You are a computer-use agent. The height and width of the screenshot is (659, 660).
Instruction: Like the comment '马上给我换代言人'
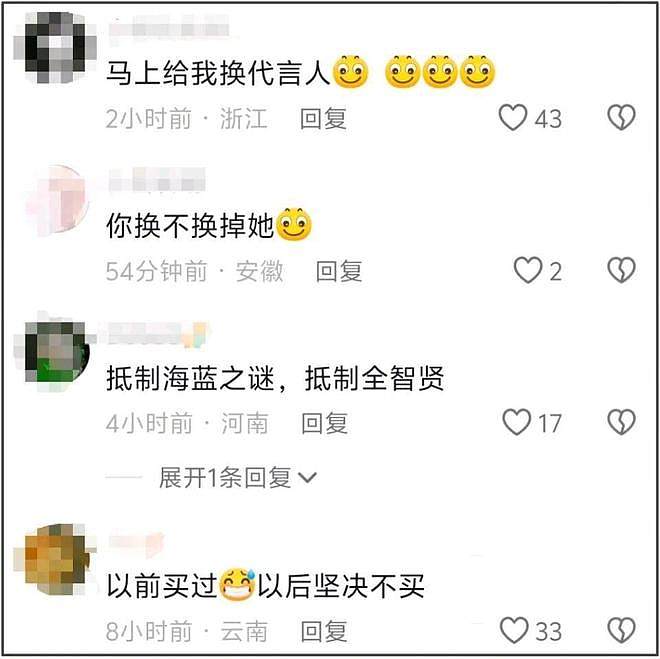coord(513,118)
